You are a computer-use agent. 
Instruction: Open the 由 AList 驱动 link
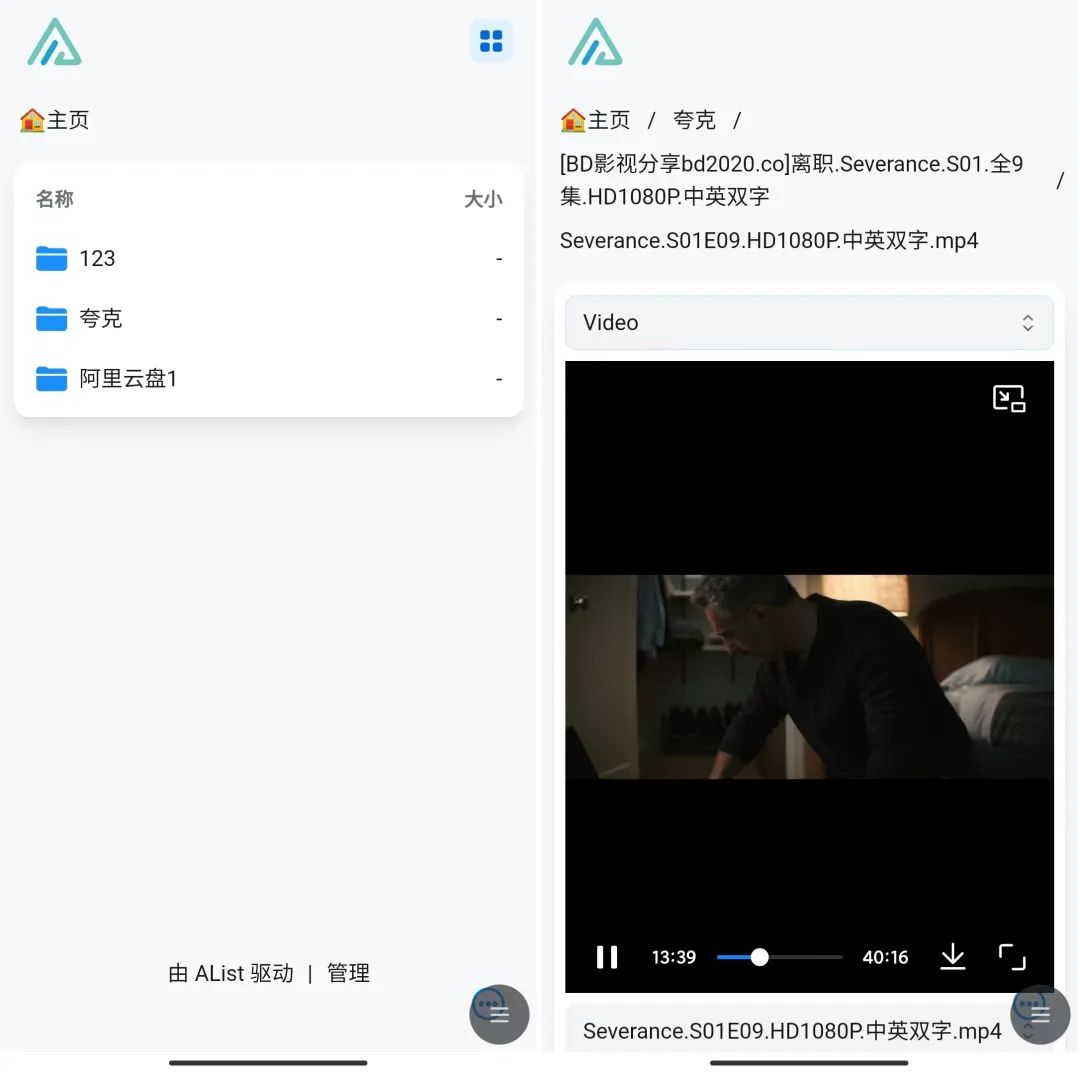tap(231, 973)
